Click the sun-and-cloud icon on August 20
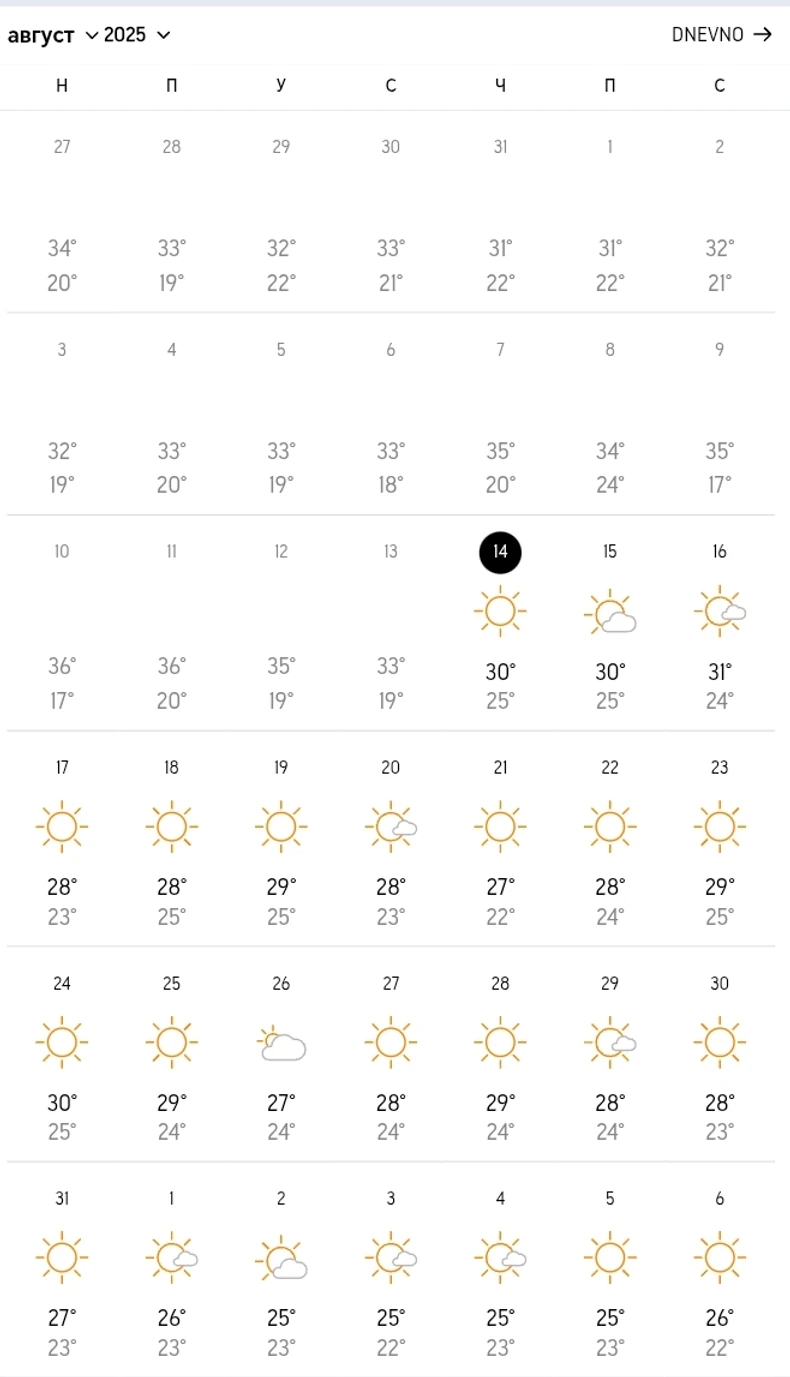The height and width of the screenshot is (1377, 790). pos(391,825)
